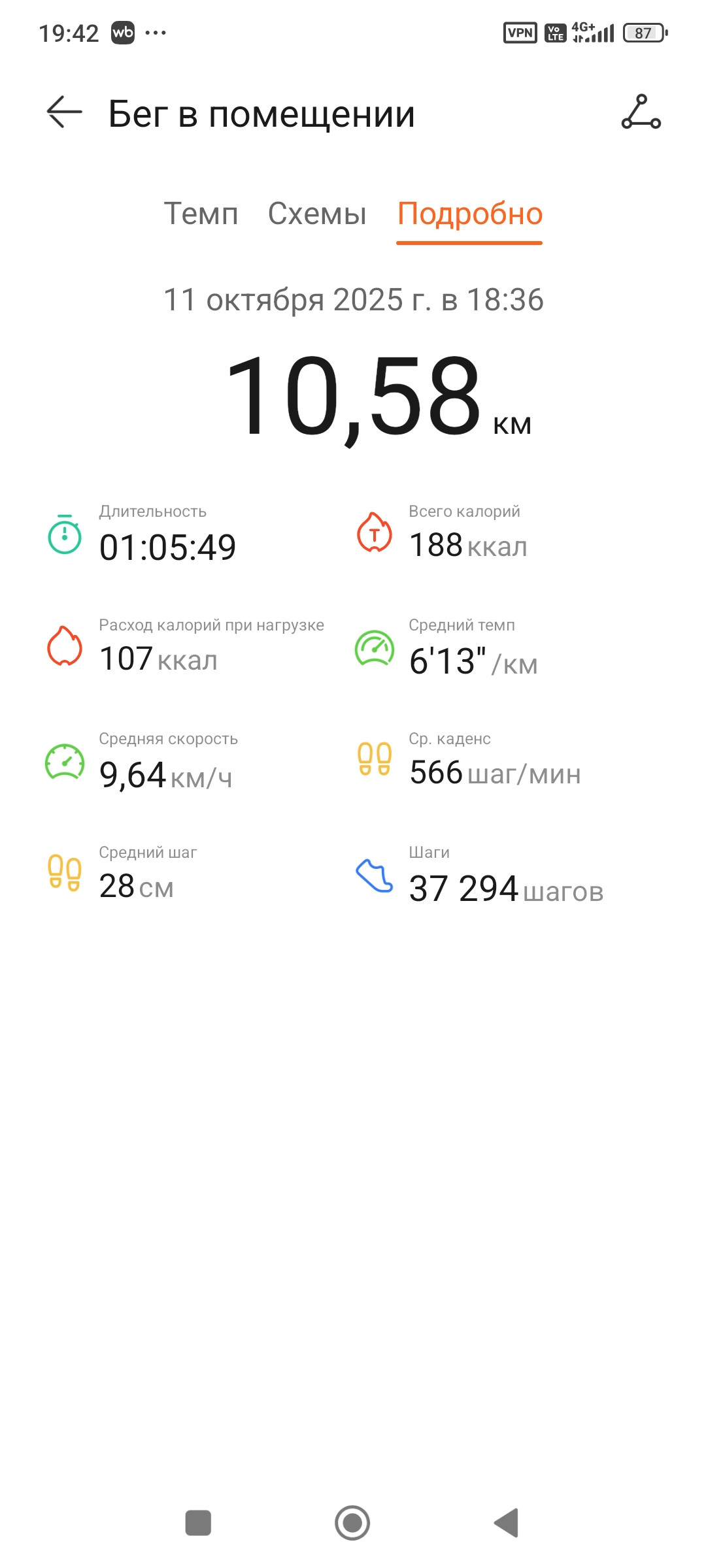Open the share route icon in the header
Viewport: 706px width, 1568px height.
[641, 112]
